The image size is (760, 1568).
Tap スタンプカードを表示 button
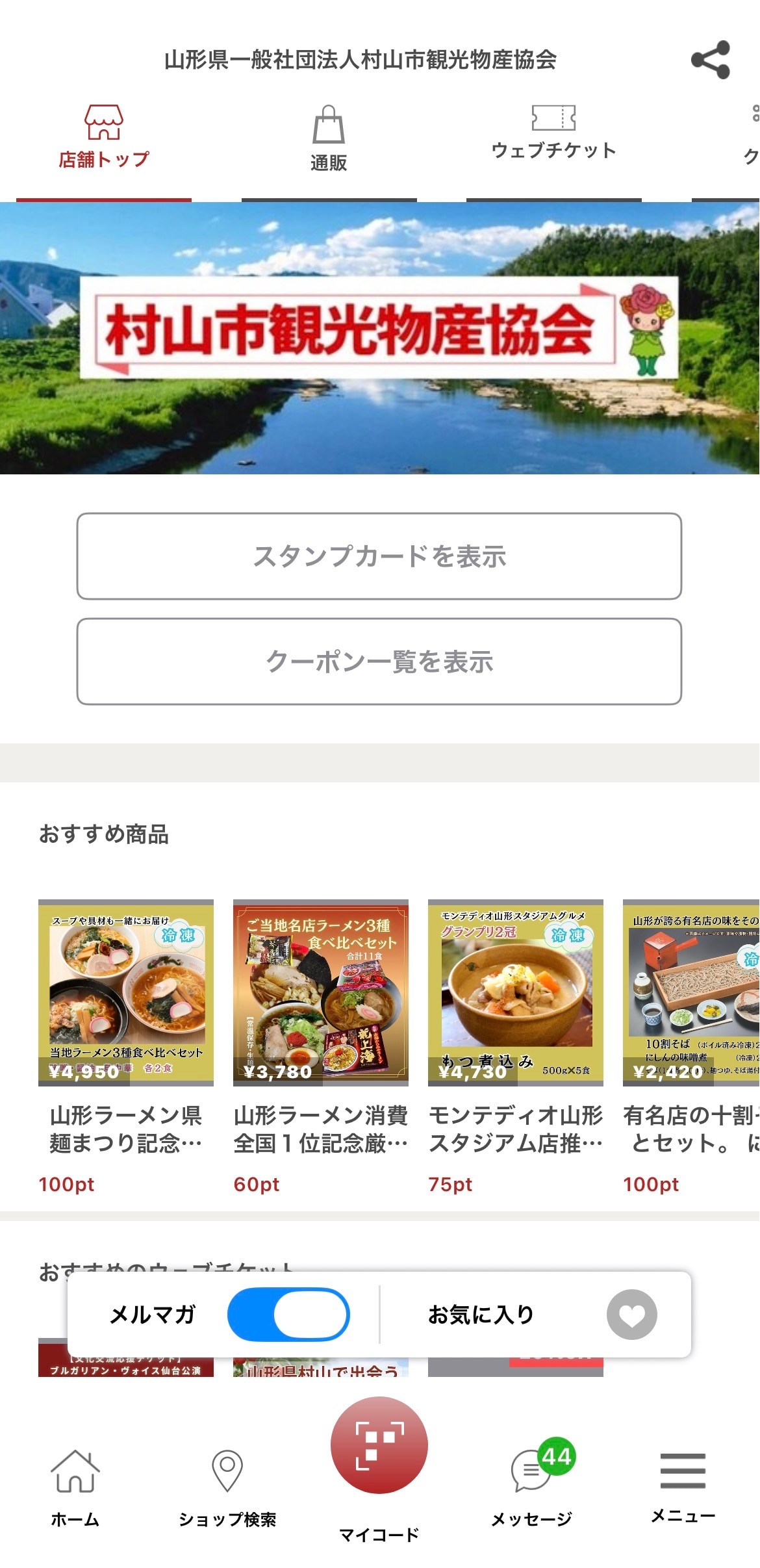click(x=379, y=556)
